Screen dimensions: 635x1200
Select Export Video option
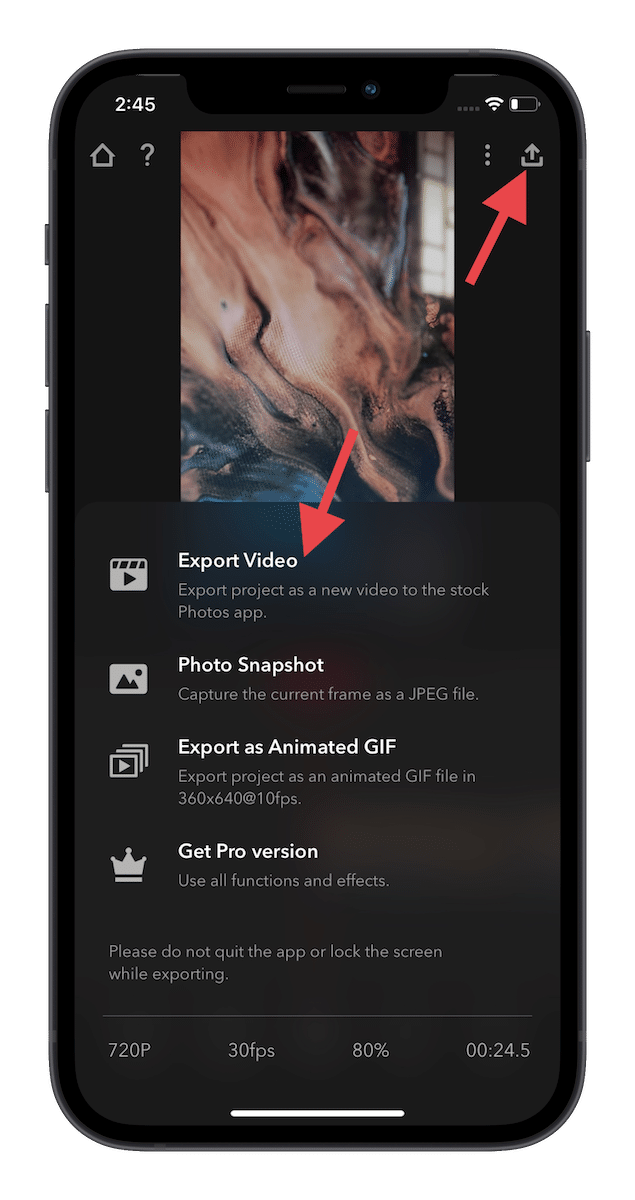237,561
